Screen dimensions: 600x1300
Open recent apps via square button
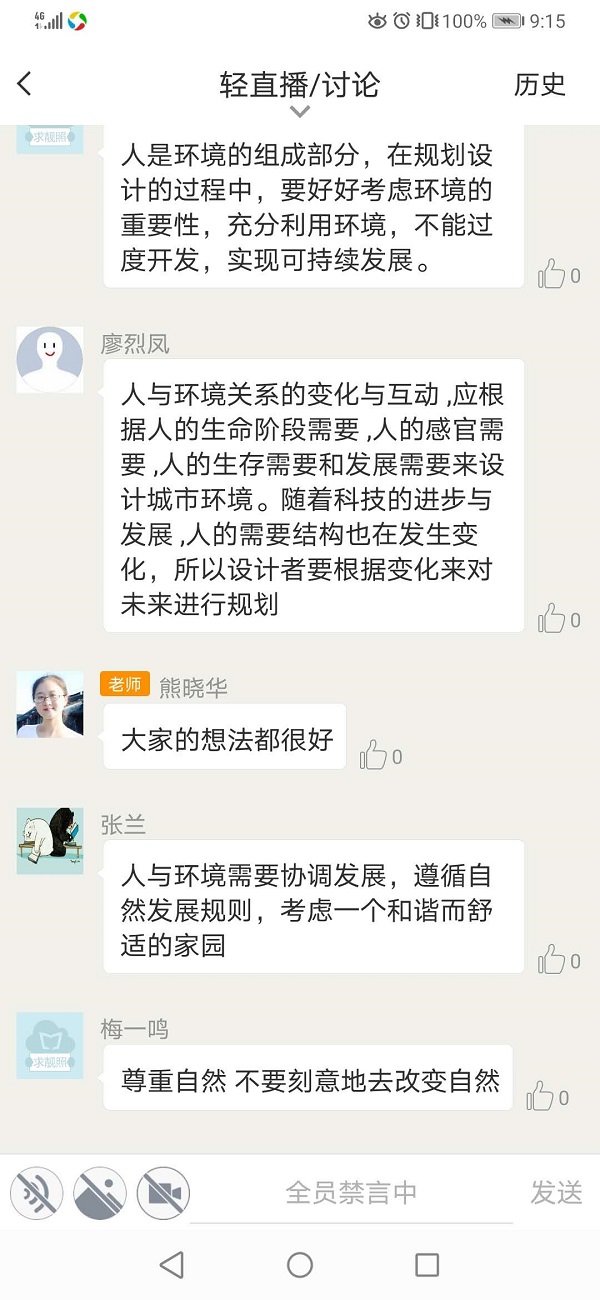pos(427,1265)
